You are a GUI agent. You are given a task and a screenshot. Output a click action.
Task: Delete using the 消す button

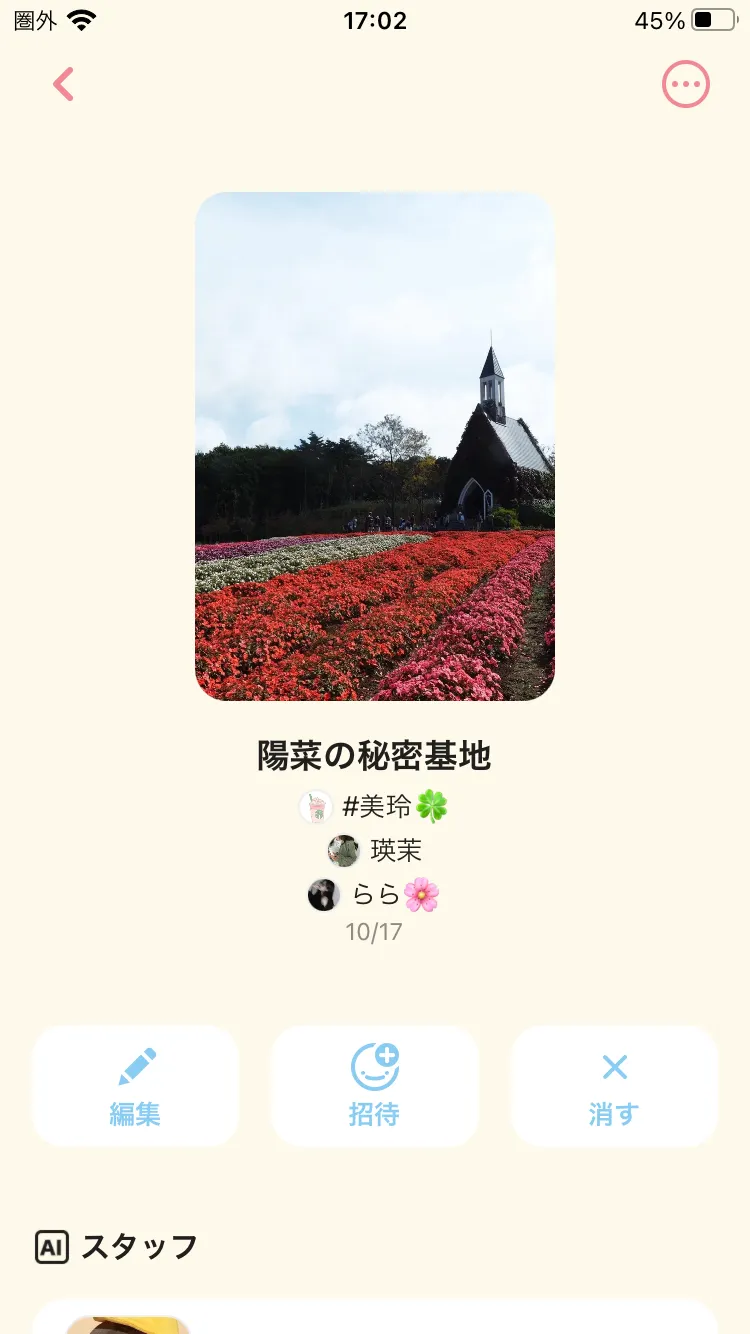point(615,1086)
